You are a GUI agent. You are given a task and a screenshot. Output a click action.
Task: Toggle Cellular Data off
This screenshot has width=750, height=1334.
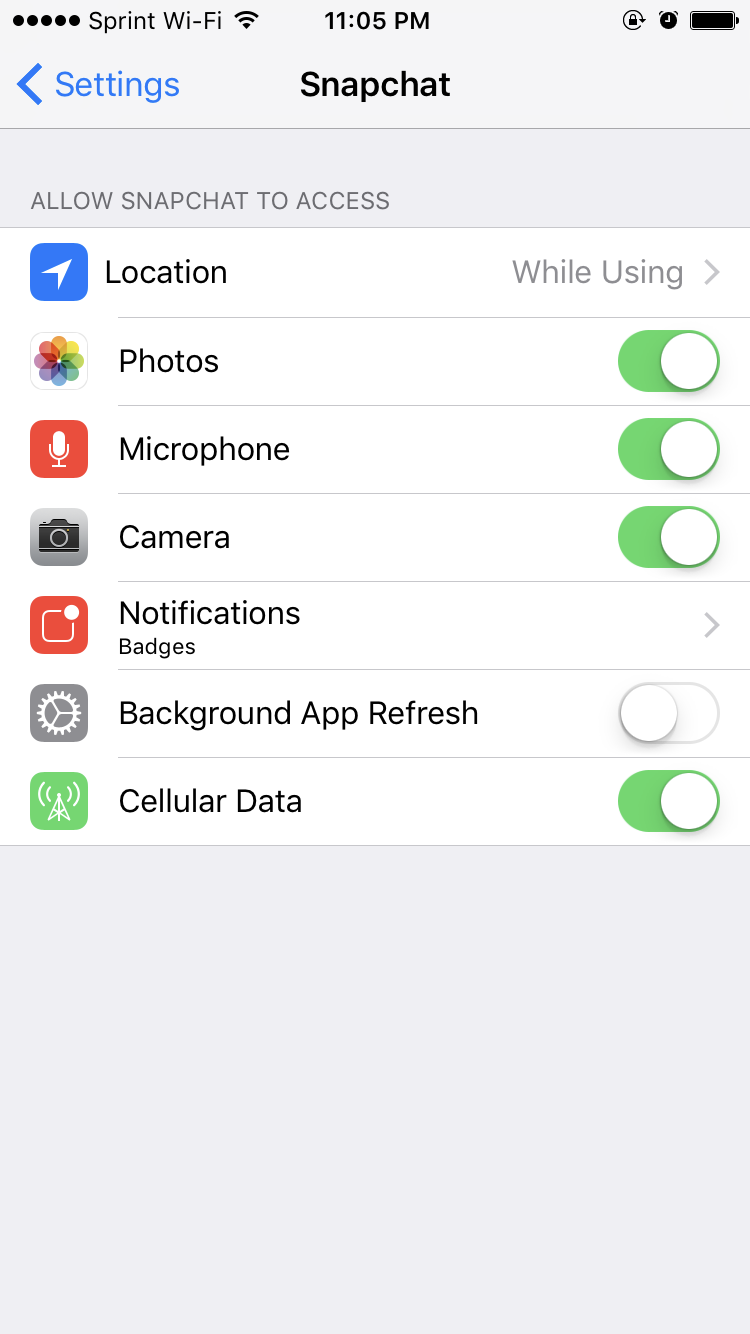click(668, 801)
